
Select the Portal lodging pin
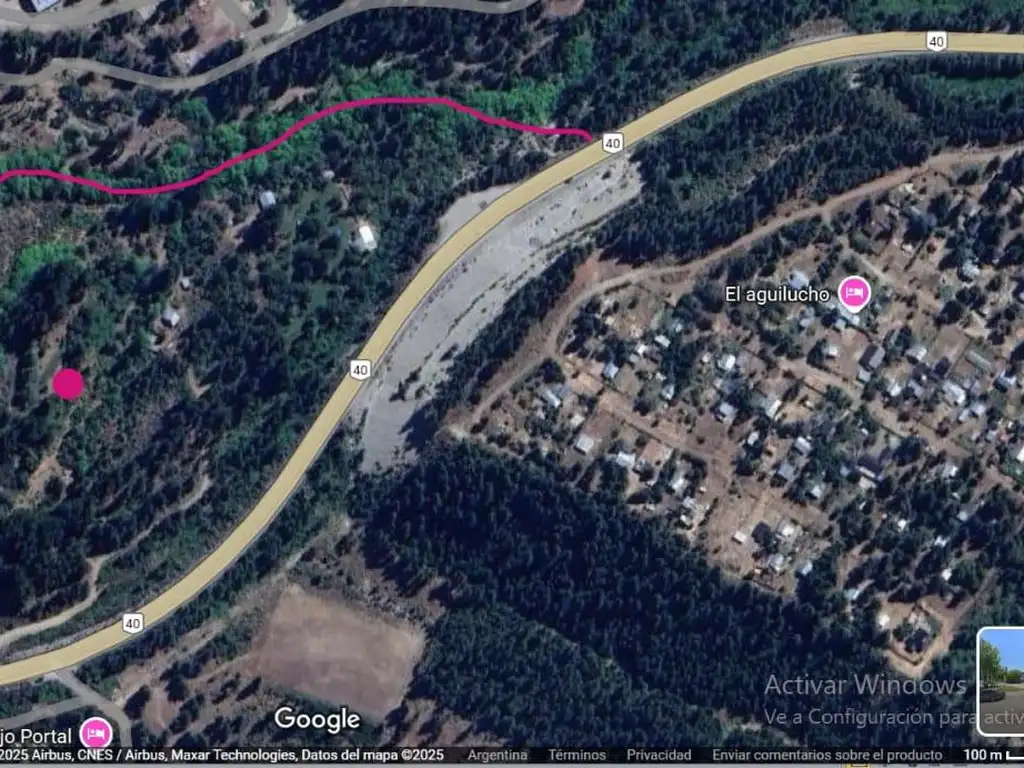pyautogui.click(x=96, y=733)
